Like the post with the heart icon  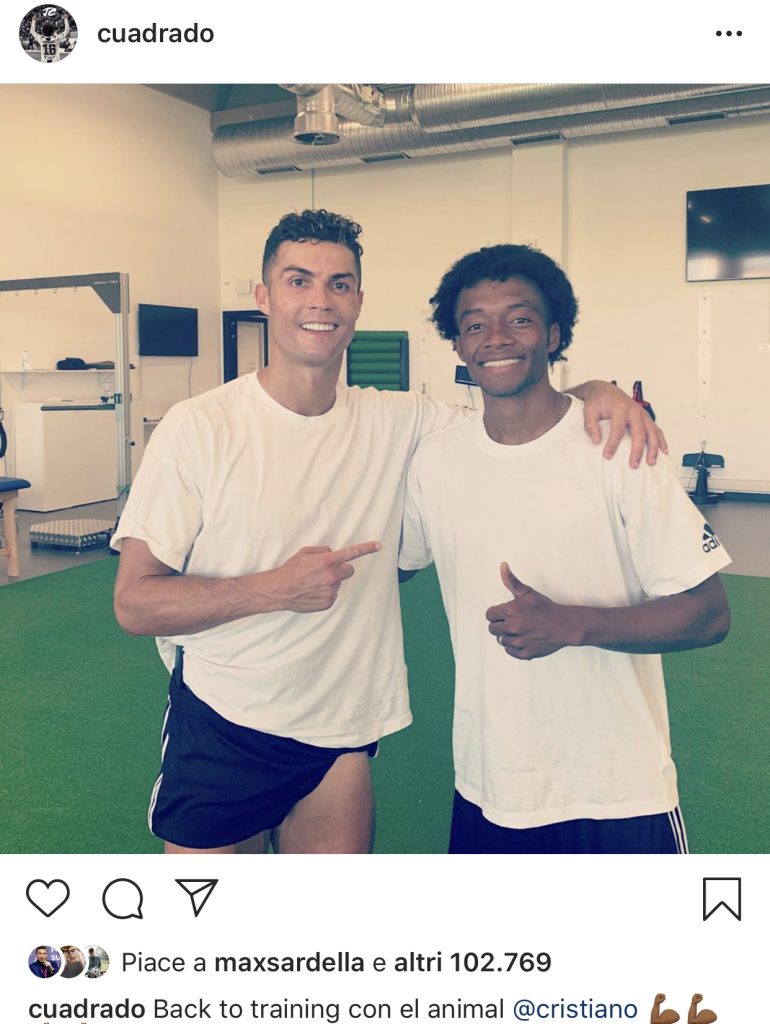(x=47, y=898)
